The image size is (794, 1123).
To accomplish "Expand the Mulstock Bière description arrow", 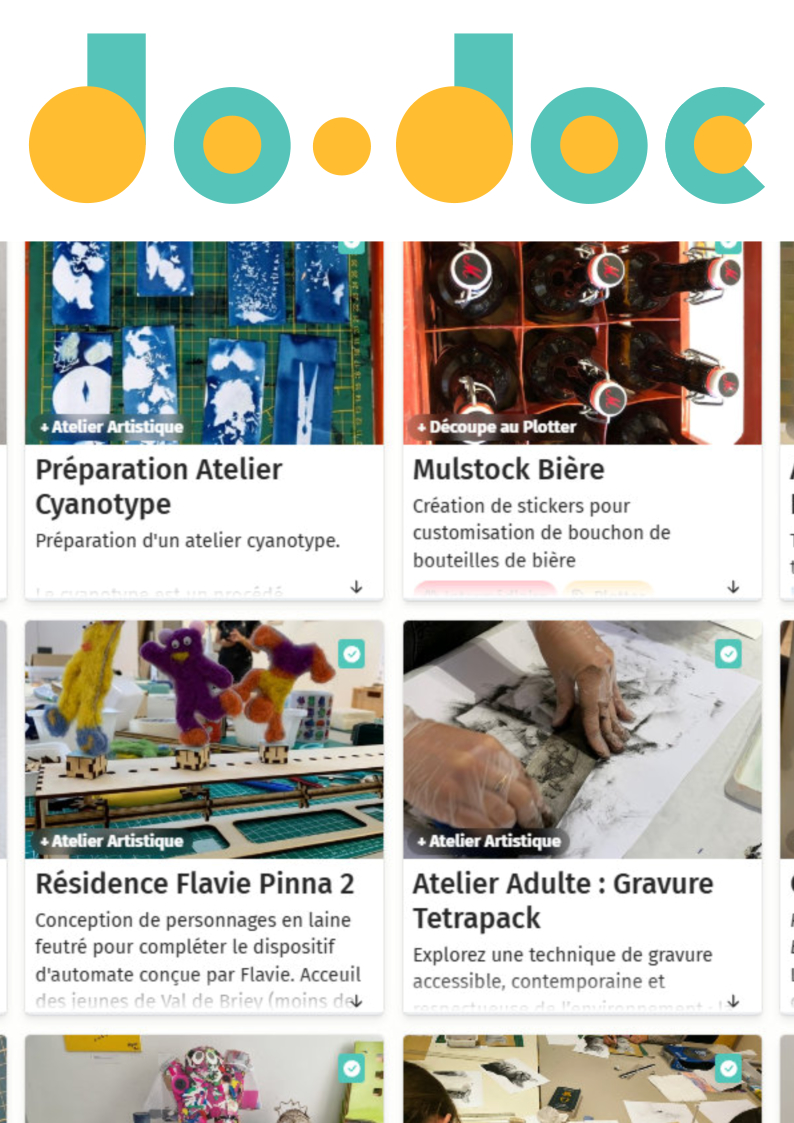I will [733, 587].
